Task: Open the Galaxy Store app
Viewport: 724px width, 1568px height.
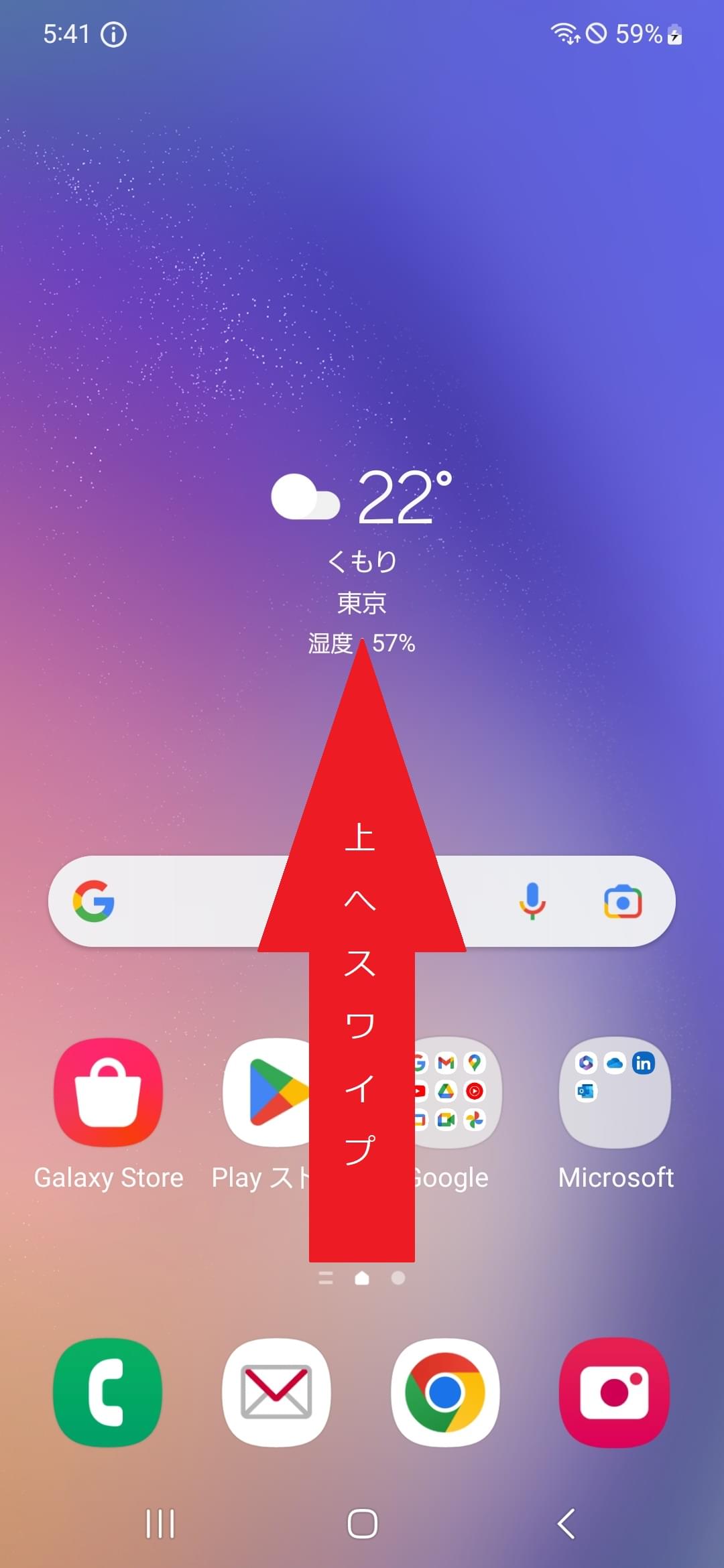Action: (x=108, y=1093)
